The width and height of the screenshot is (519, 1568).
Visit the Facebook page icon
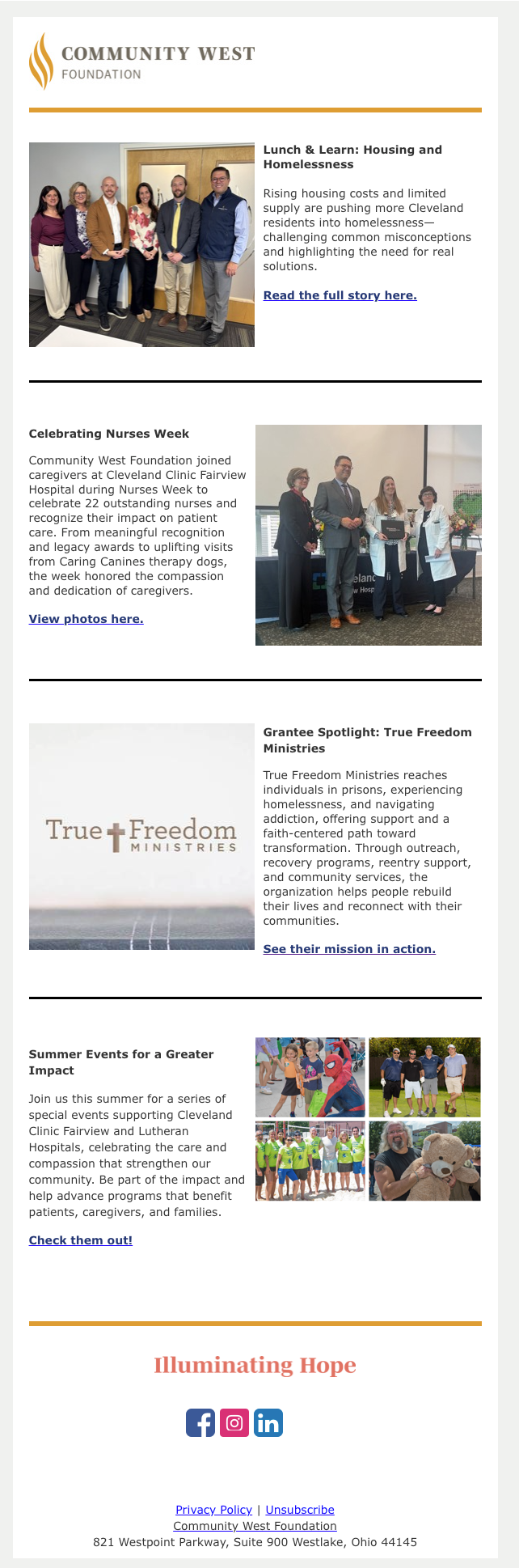click(200, 1423)
